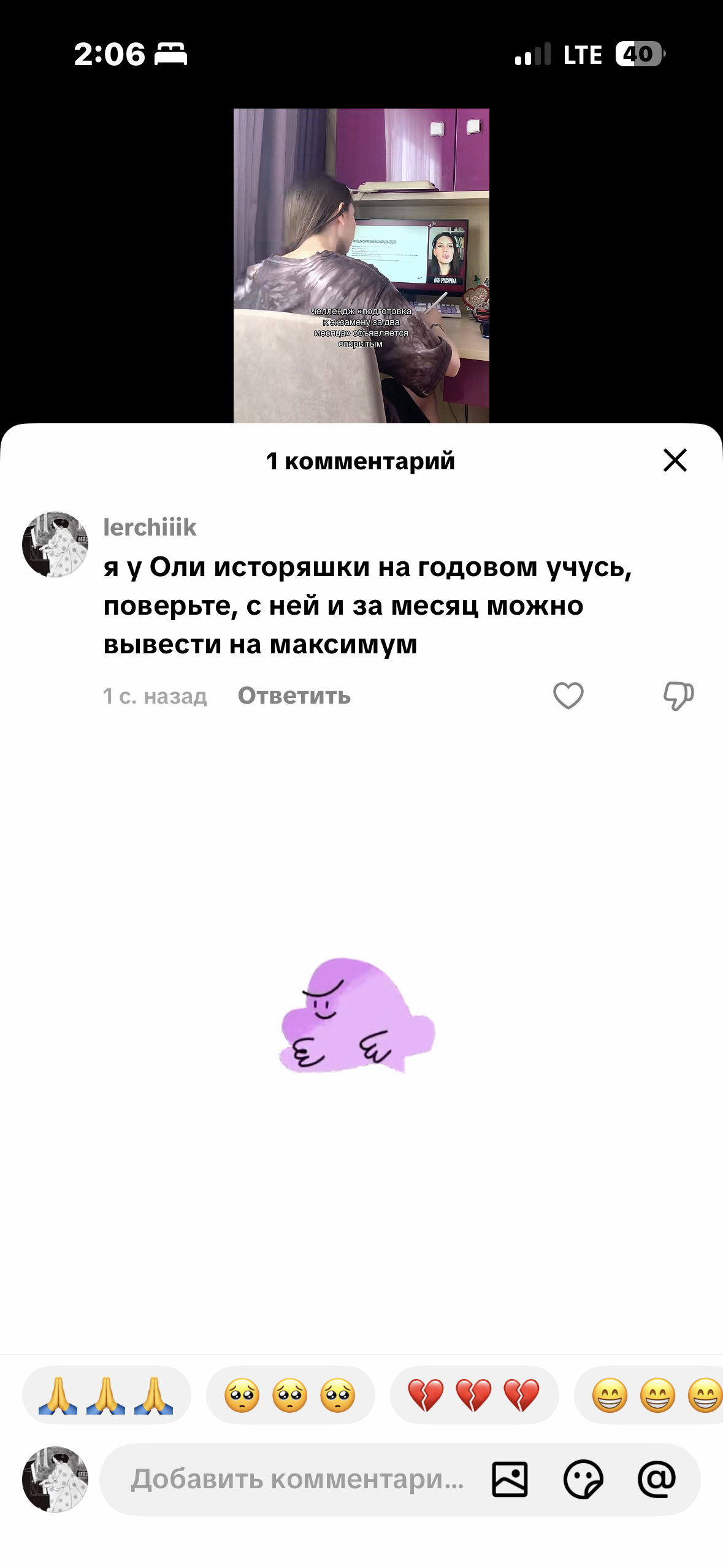Like lerchiiik's comment
Screen dimensions: 723x1568
pyautogui.click(x=568, y=696)
